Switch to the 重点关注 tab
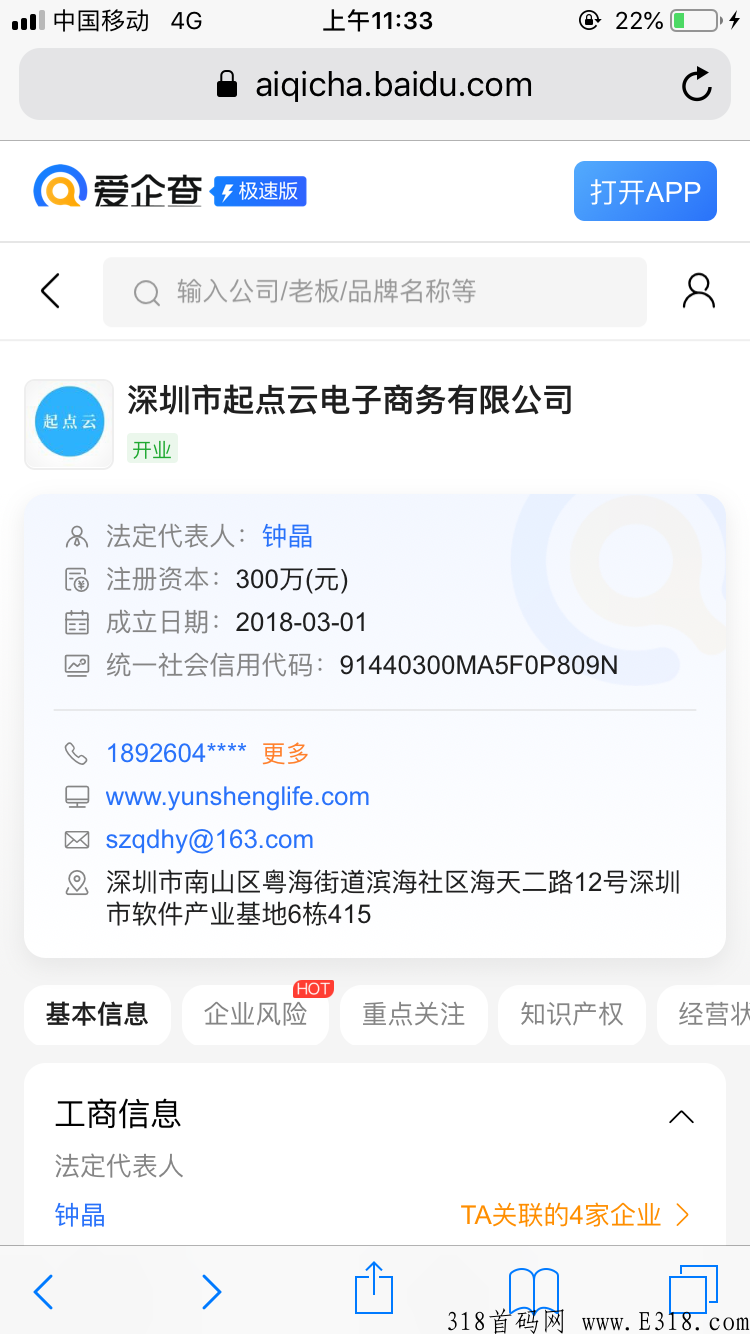Viewport: 750px width, 1334px height. pyautogui.click(x=413, y=1014)
